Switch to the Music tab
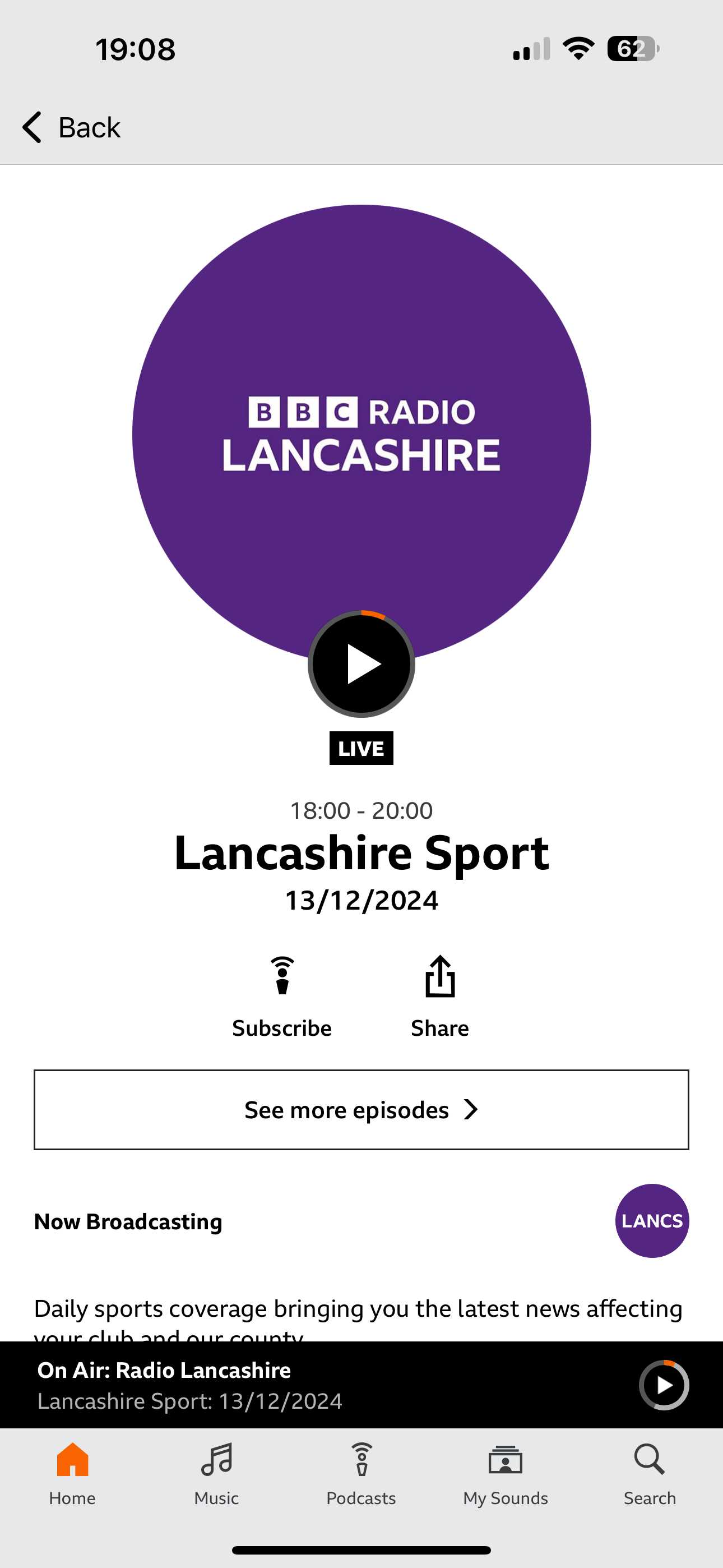 tap(217, 1474)
